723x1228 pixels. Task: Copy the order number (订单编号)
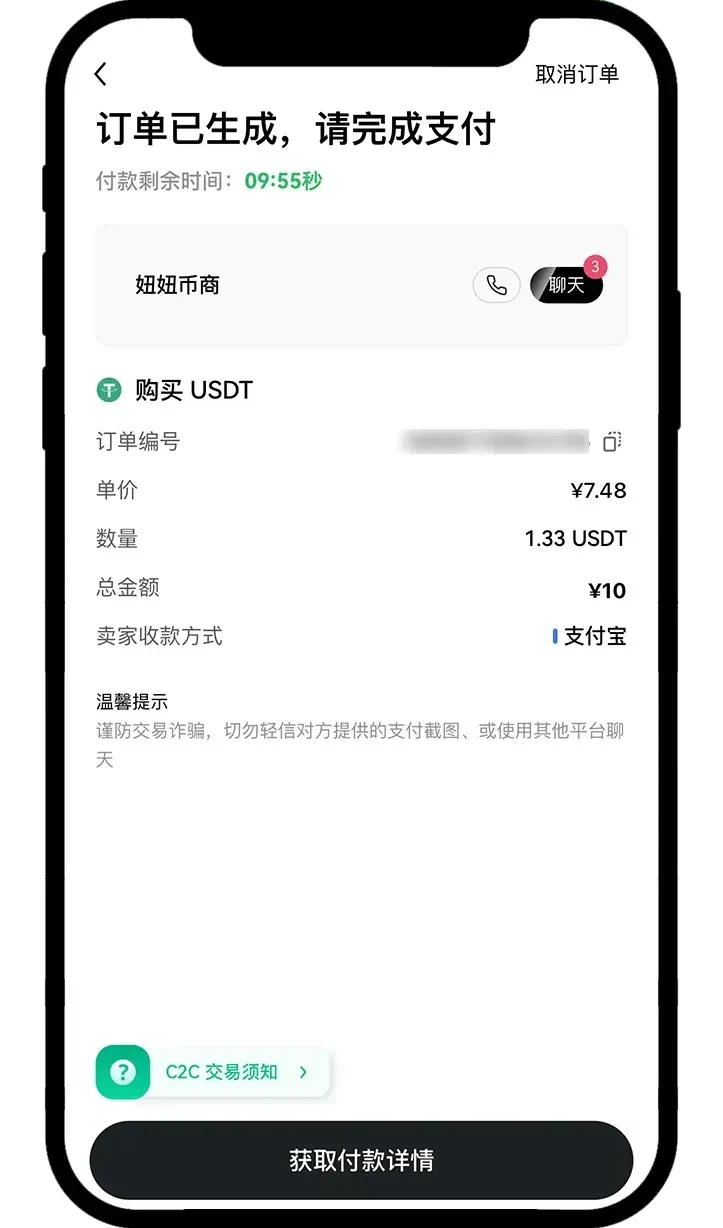point(612,441)
